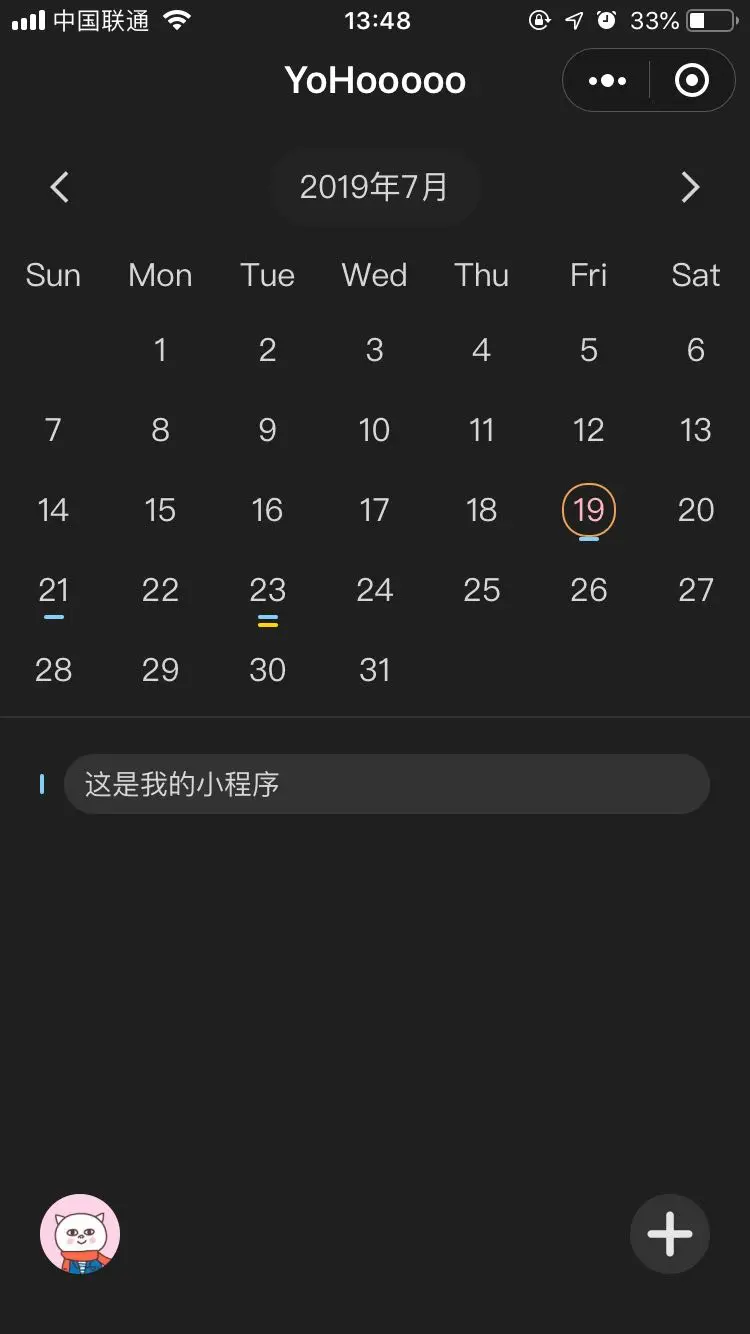The width and height of the screenshot is (750, 1334).
Task: Close the mini program with the circle button
Action: [x=692, y=81]
